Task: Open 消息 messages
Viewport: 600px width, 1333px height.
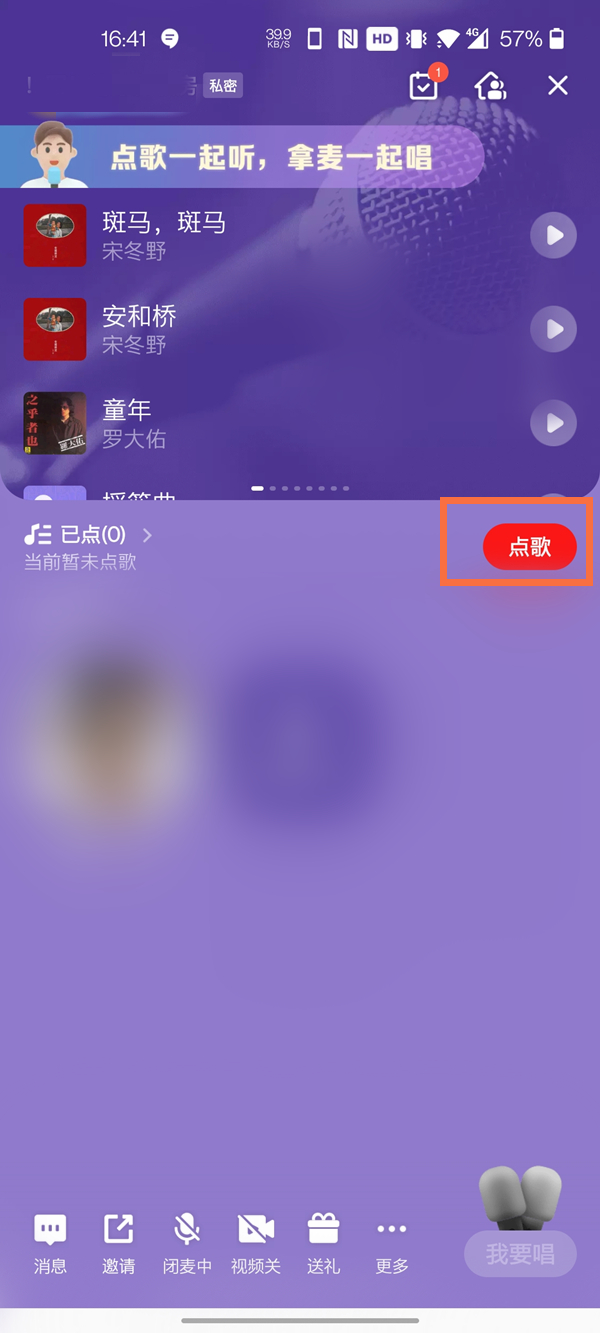Action: [50, 1243]
